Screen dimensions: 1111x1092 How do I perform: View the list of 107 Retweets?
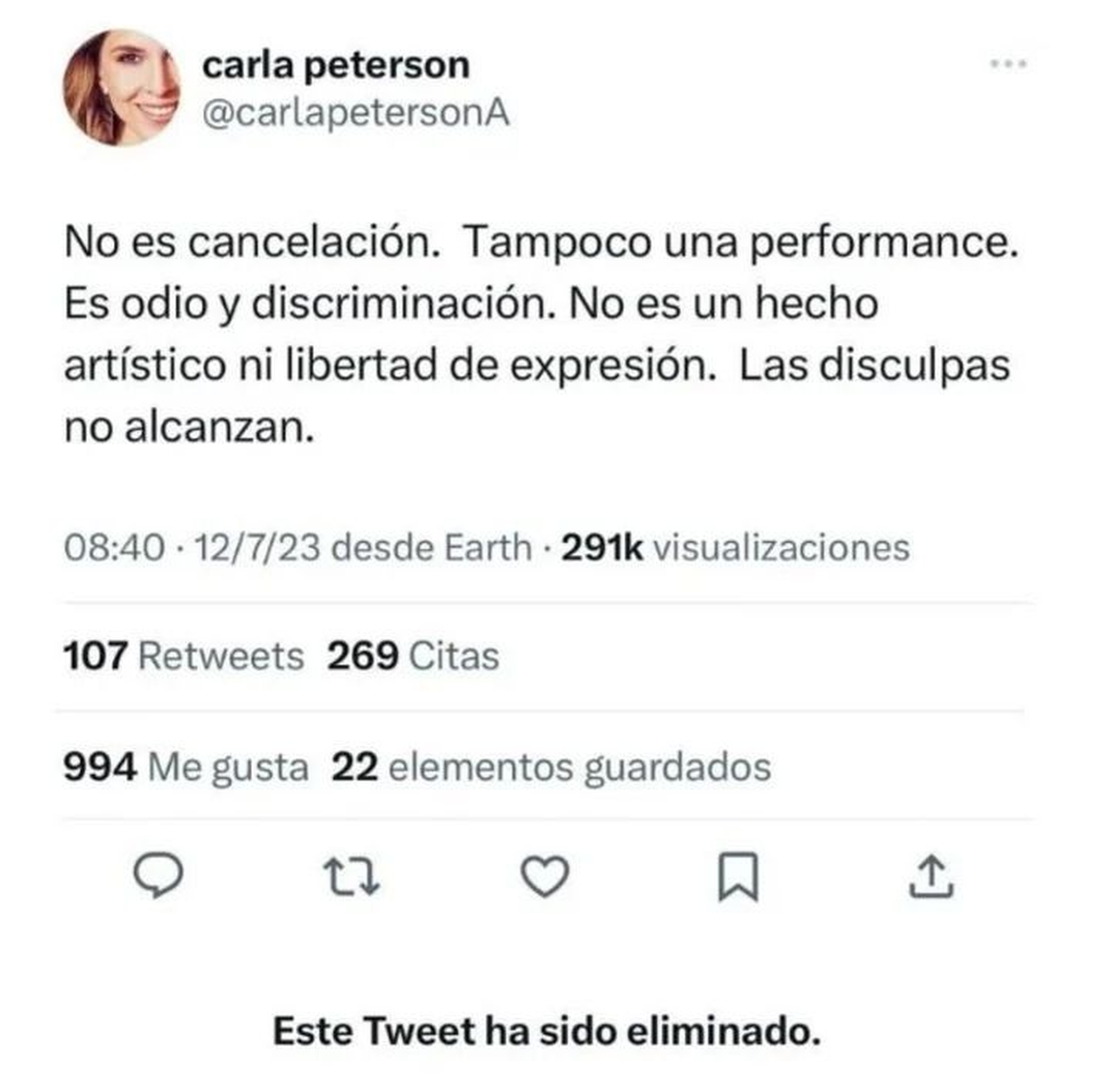(x=183, y=656)
